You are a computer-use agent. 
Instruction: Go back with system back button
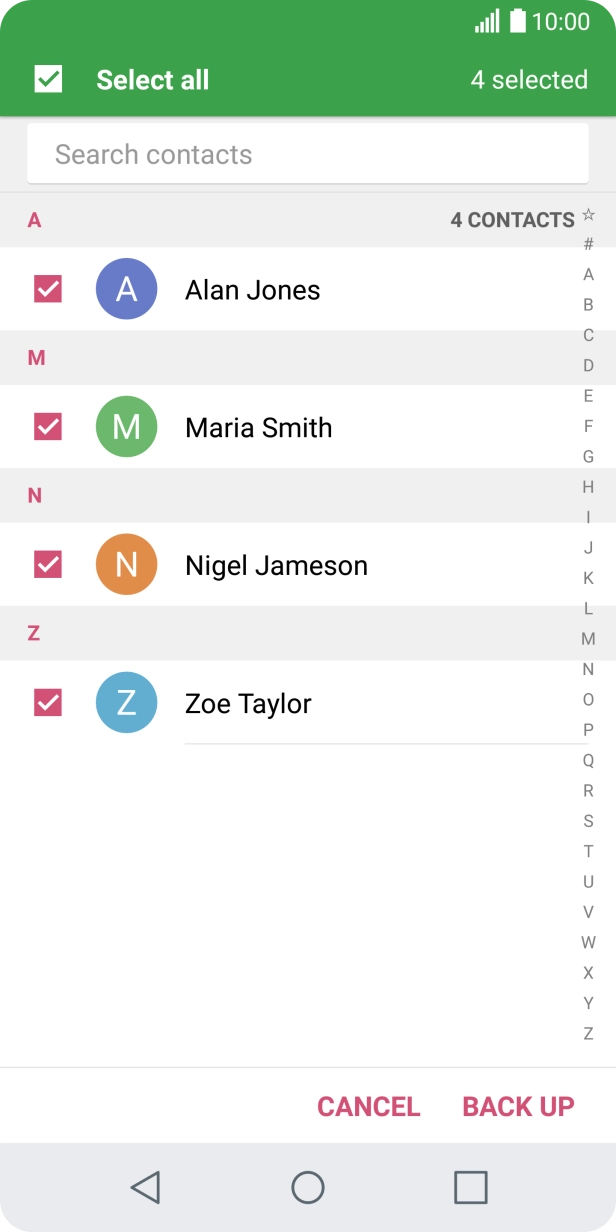tap(145, 1187)
